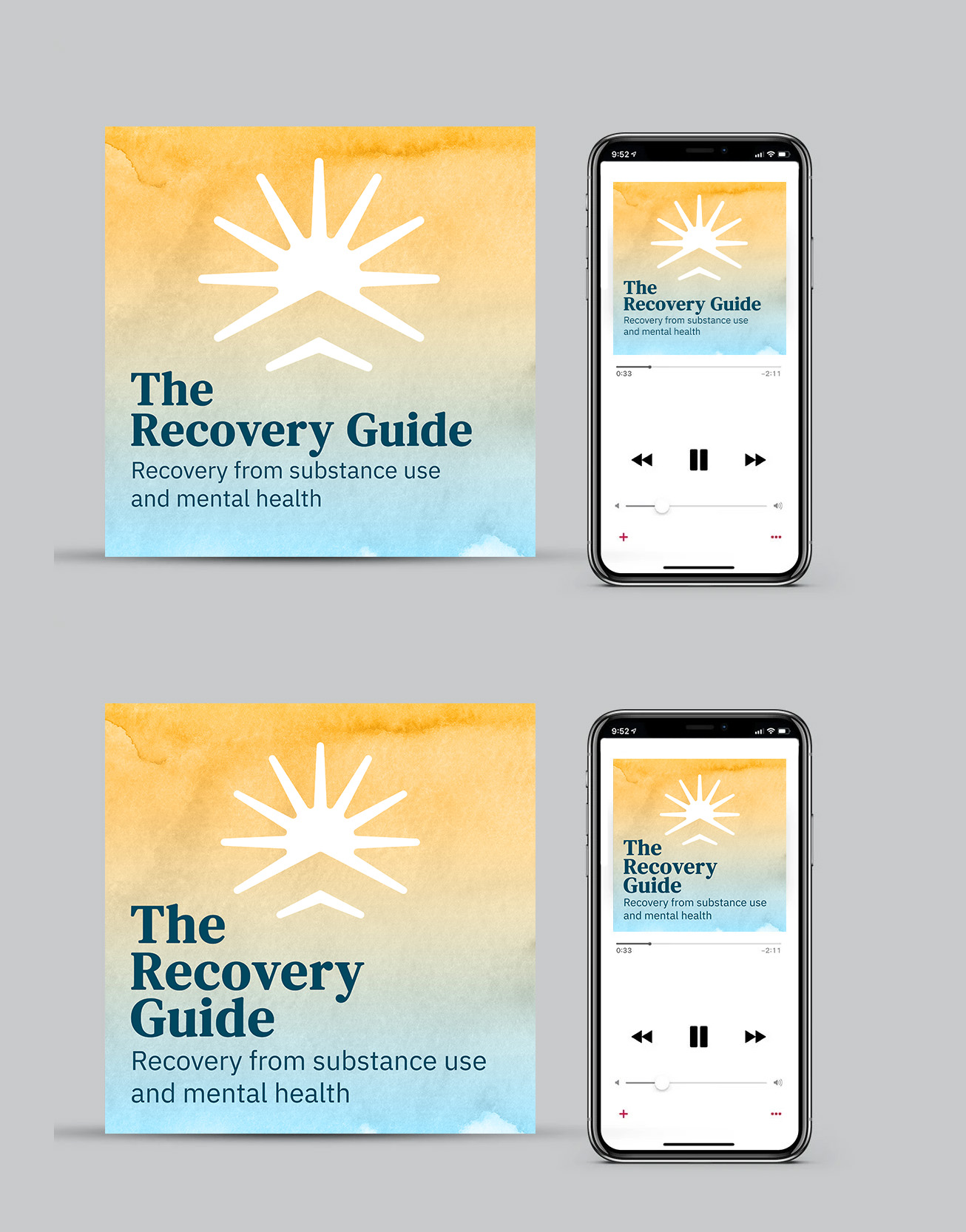Screen dimensions: 966x1232
Task: Tap the cellular signal bars icon
Action: coord(758,155)
